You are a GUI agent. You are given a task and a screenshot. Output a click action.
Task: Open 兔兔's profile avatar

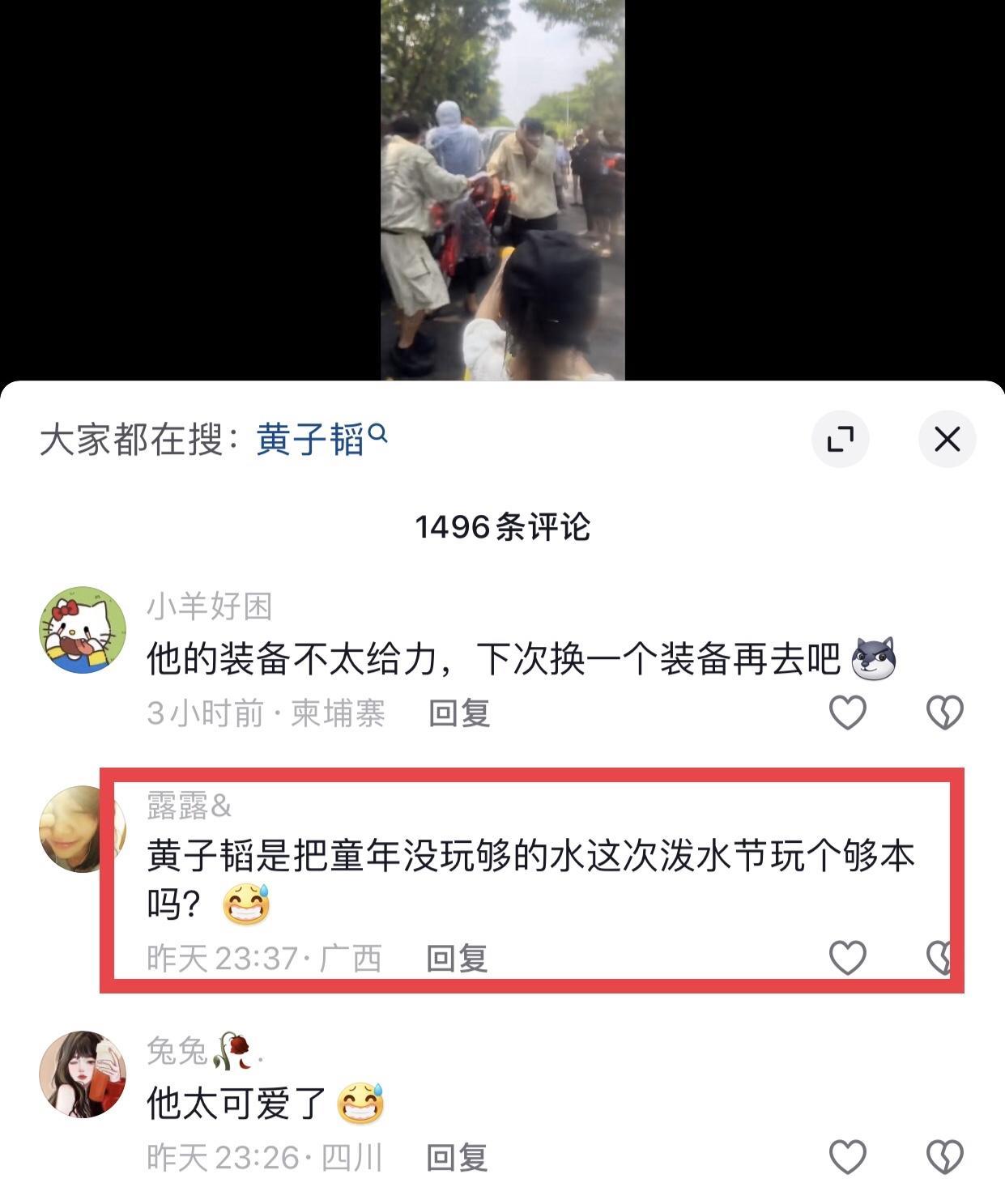point(83,1074)
